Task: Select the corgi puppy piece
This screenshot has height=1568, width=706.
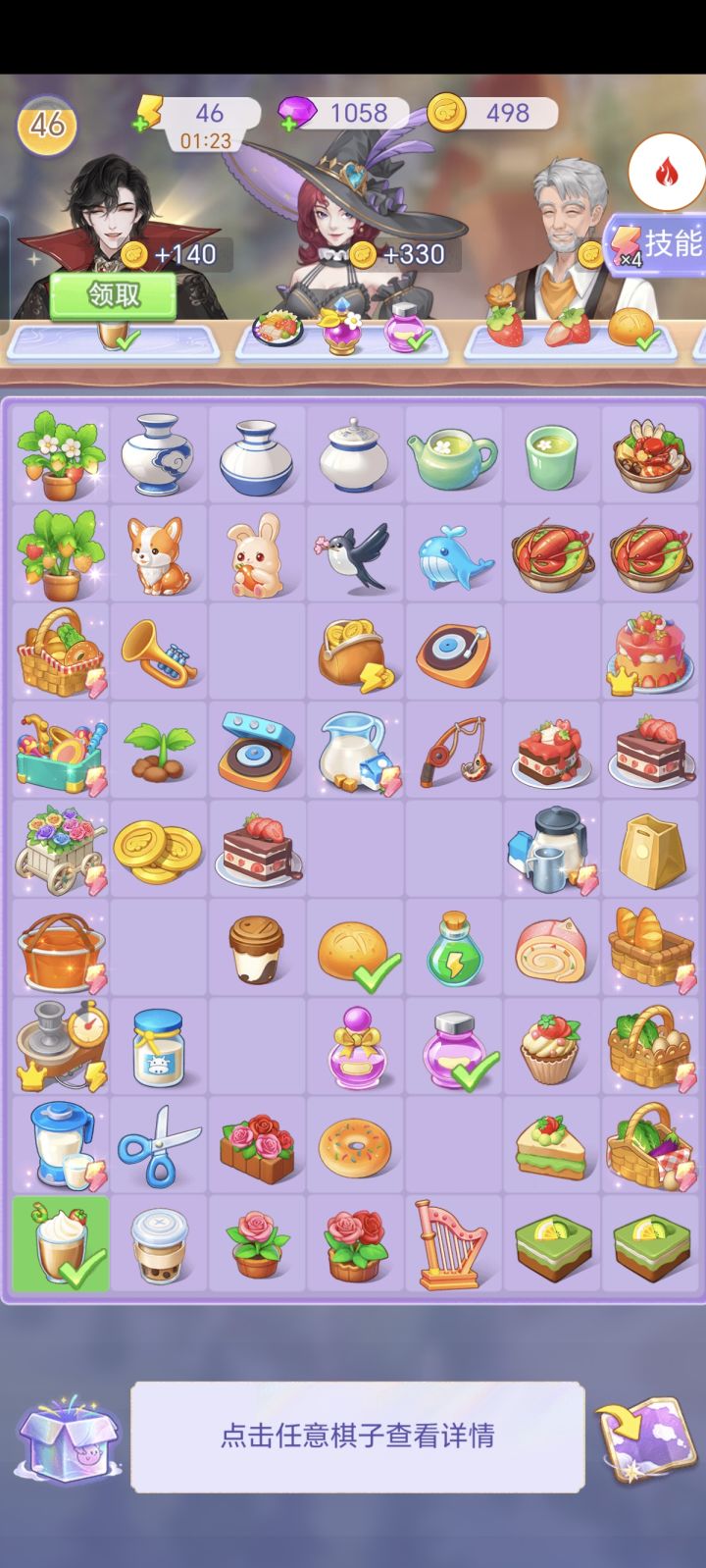Action: coord(159,554)
